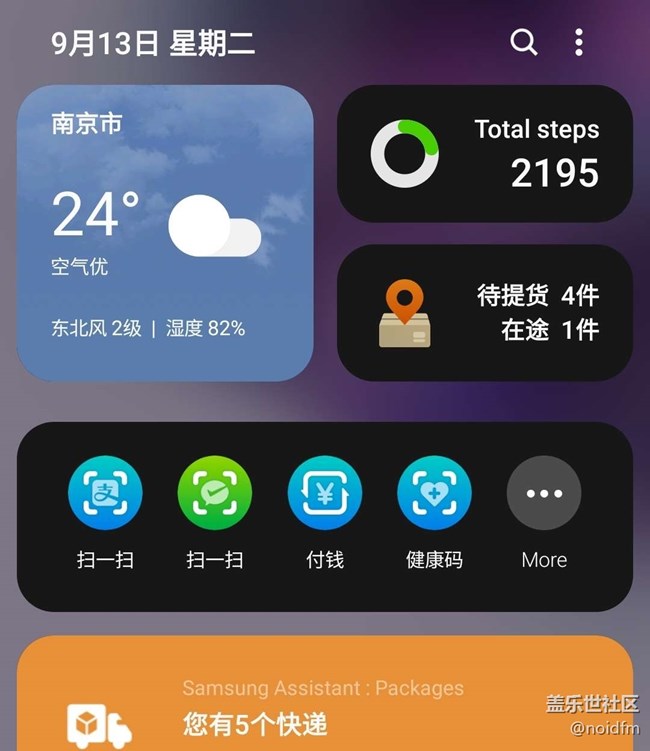Open the 南京市 weather card

[x=165, y=233]
